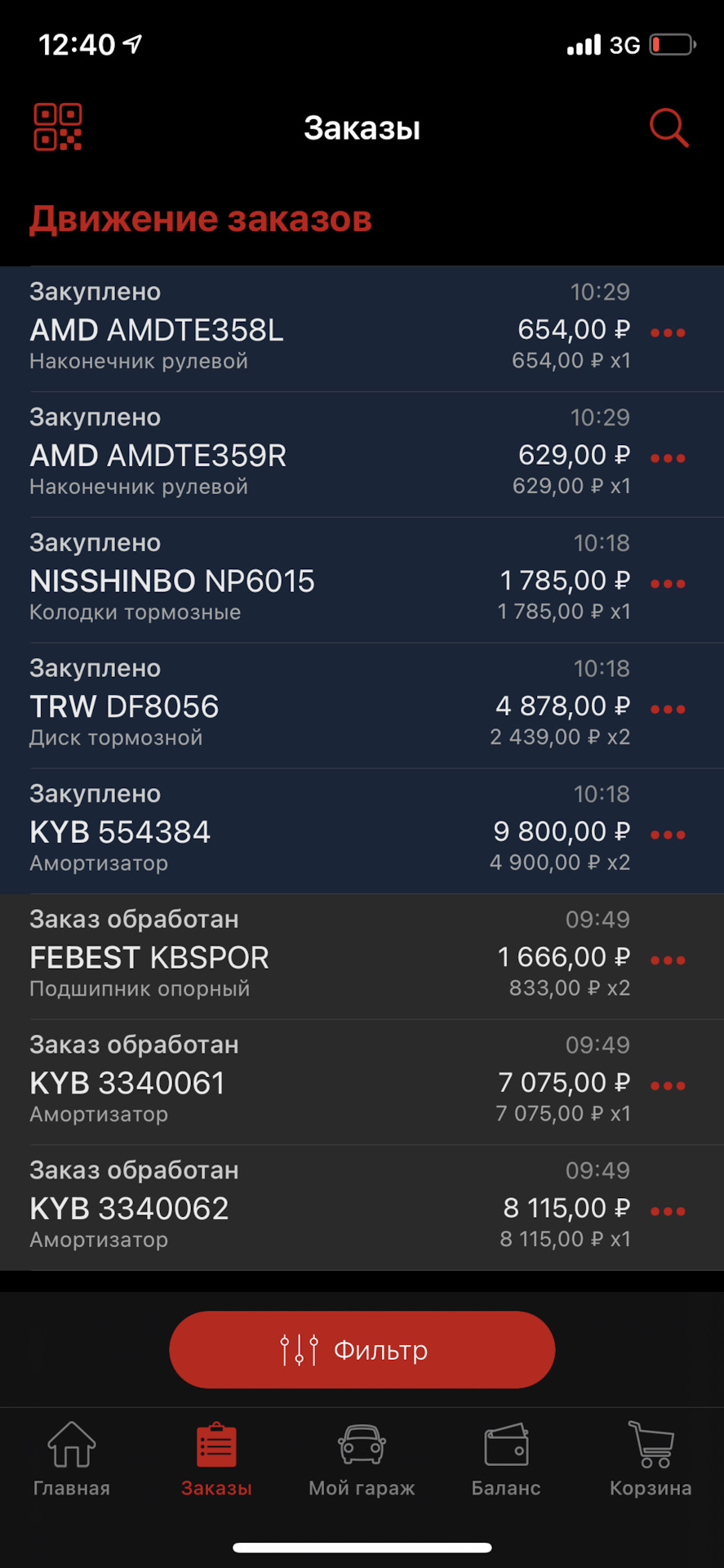The height and width of the screenshot is (1568, 724).
Task: Select the Заказы tab
Action: point(216,1459)
